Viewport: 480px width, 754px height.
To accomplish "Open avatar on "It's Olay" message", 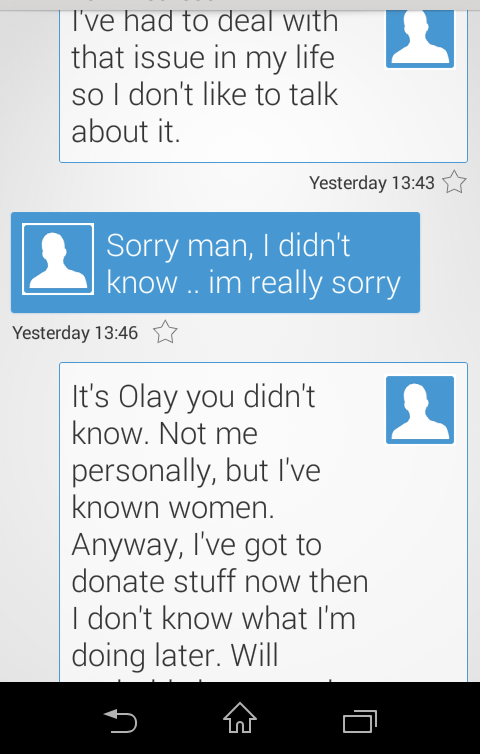I will pyautogui.click(x=420, y=410).
